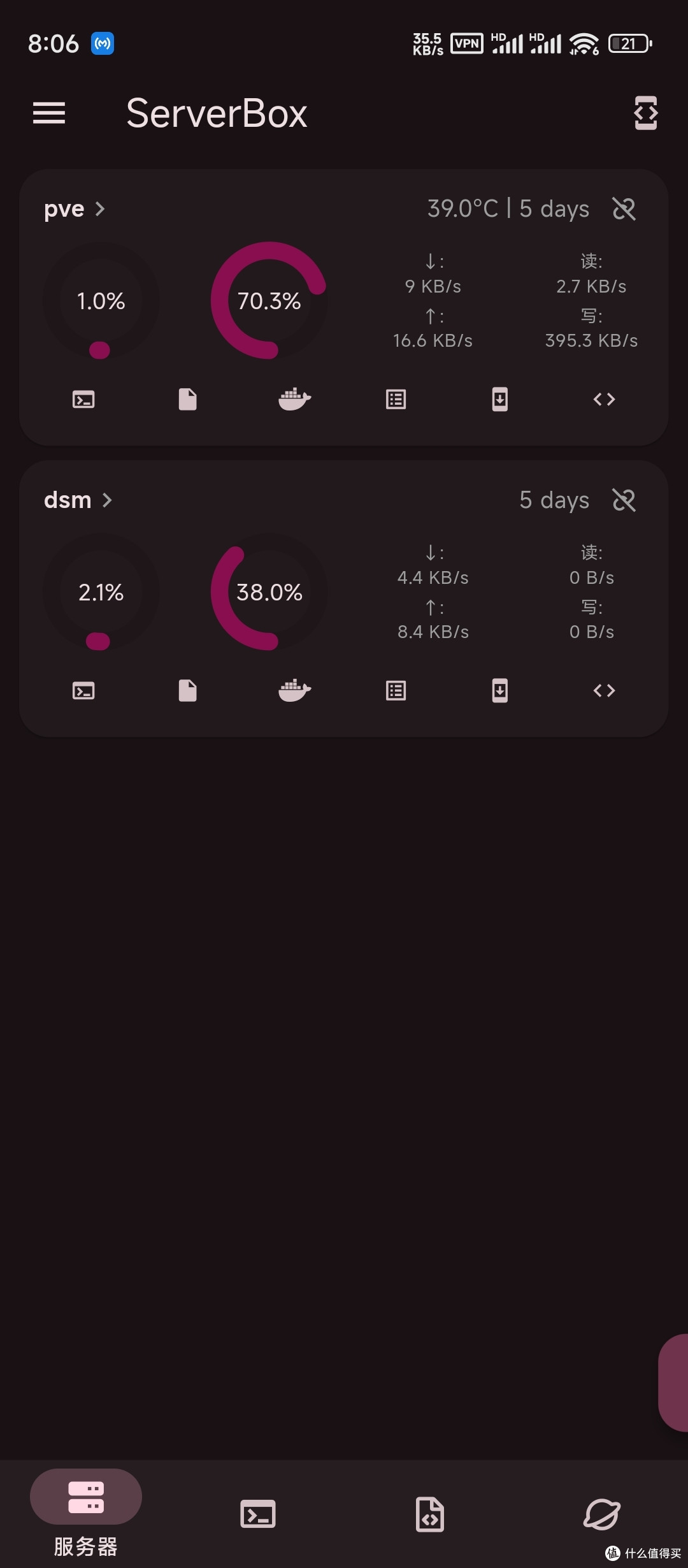Tap the 70.3% memory usage ring
Image resolution: width=688 pixels, height=1568 pixels.
(269, 301)
